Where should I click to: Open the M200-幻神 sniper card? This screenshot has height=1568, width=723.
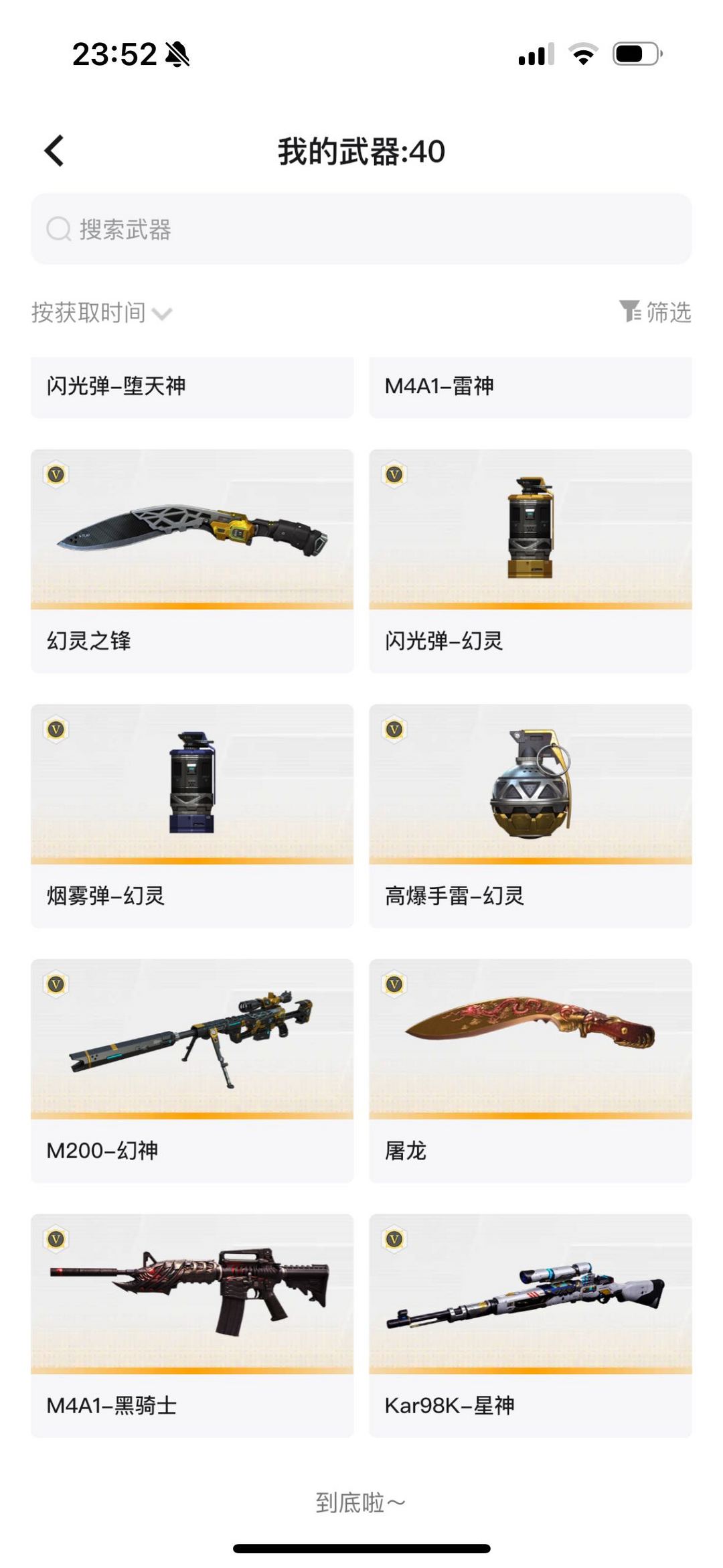click(192, 1070)
